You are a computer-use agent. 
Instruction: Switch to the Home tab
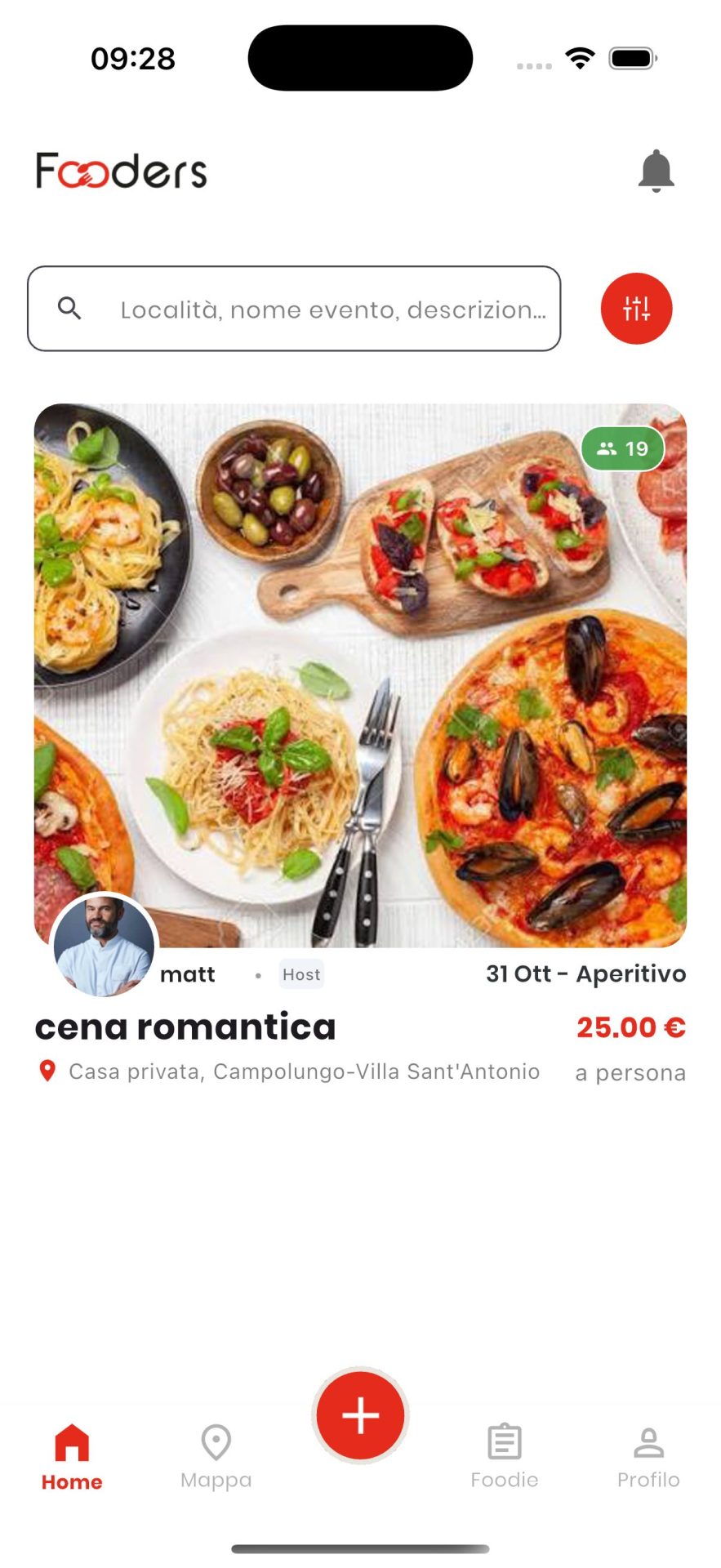pos(72,1457)
